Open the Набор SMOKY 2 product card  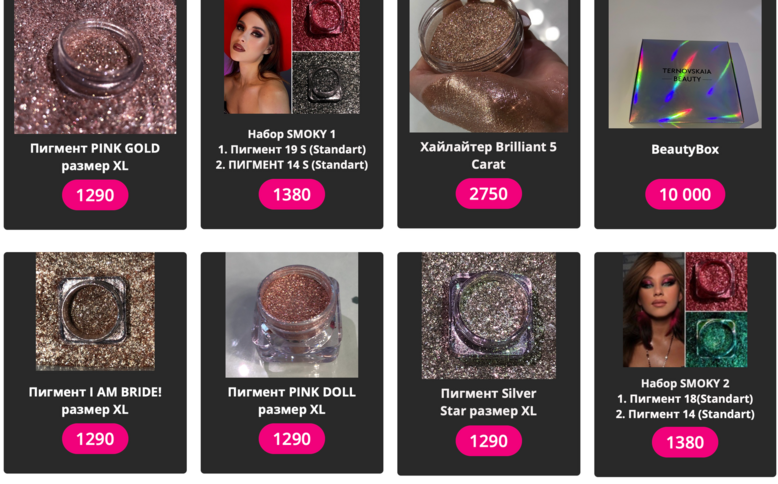click(x=685, y=310)
